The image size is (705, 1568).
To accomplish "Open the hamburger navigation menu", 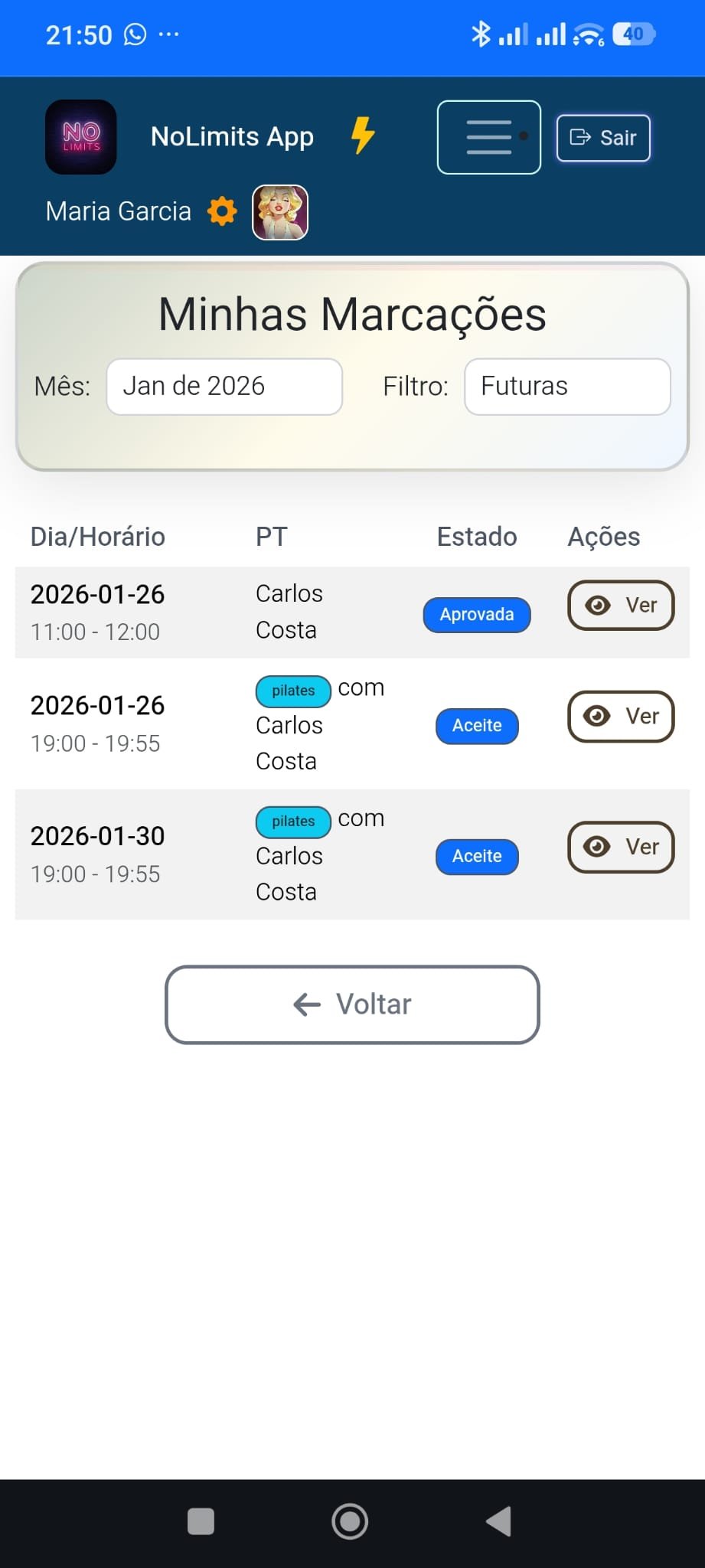I will pyautogui.click(x=488, y=136).
